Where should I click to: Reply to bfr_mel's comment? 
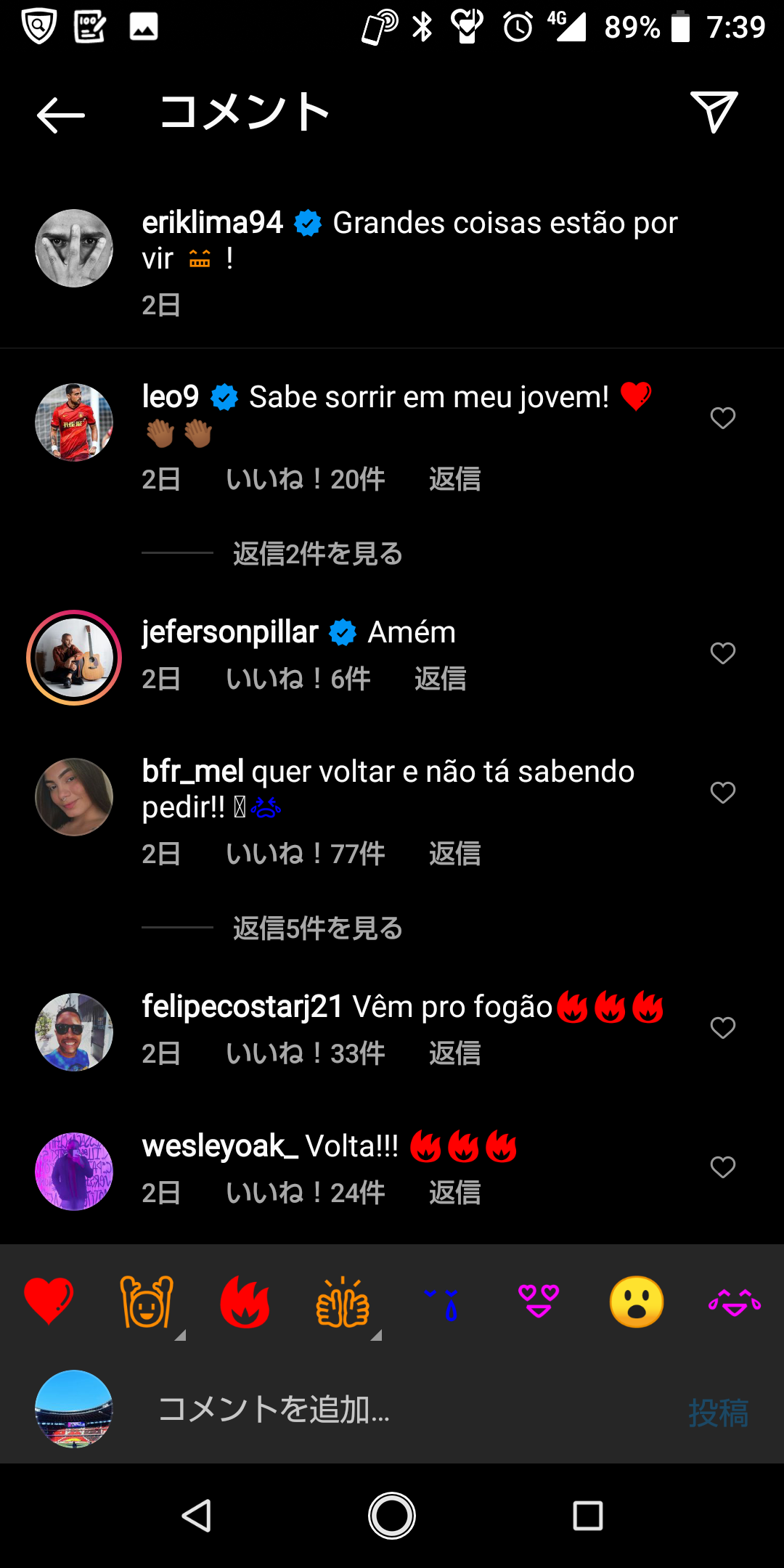[454, 854]
